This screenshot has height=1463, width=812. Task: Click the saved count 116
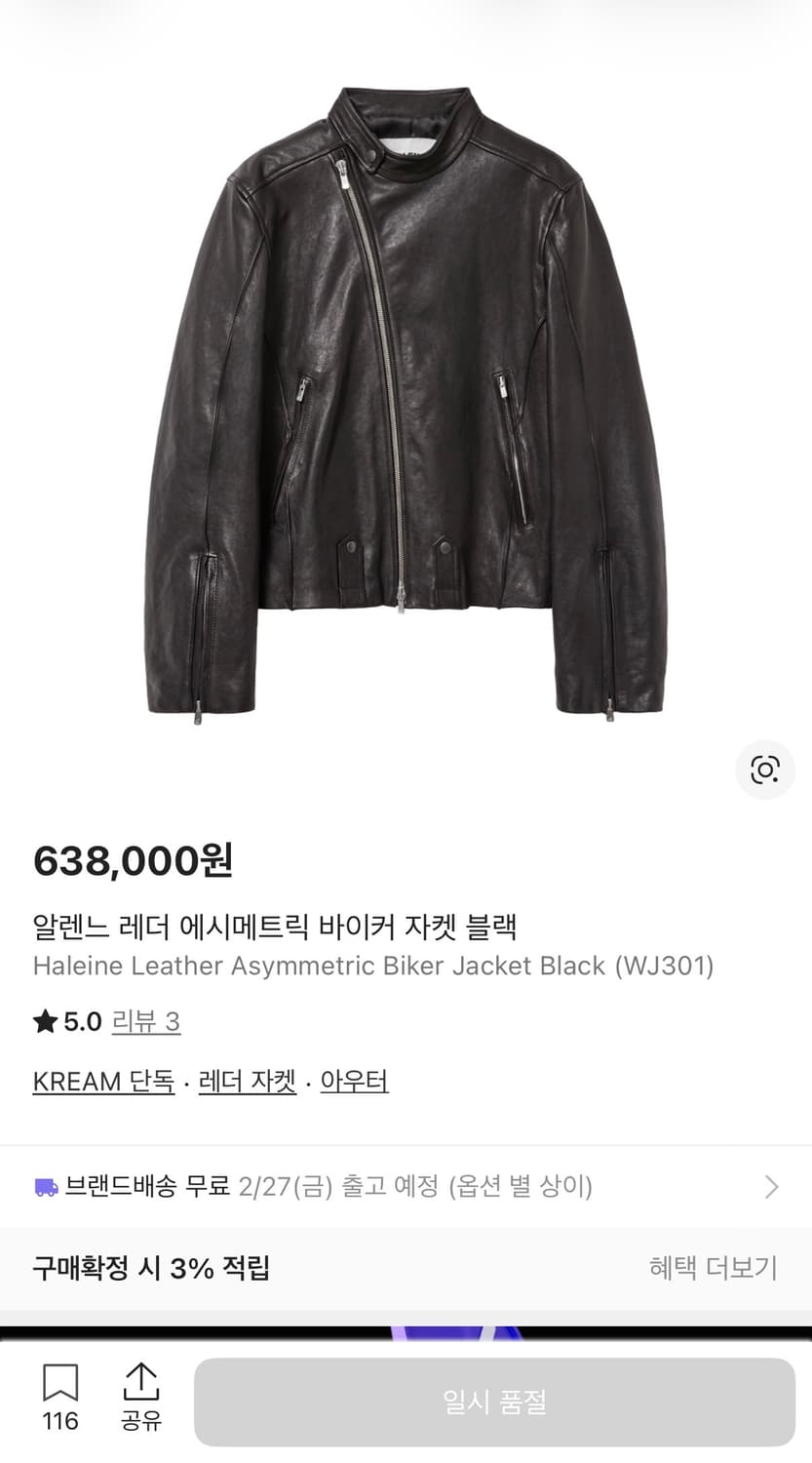click(x=59, y=1423)
